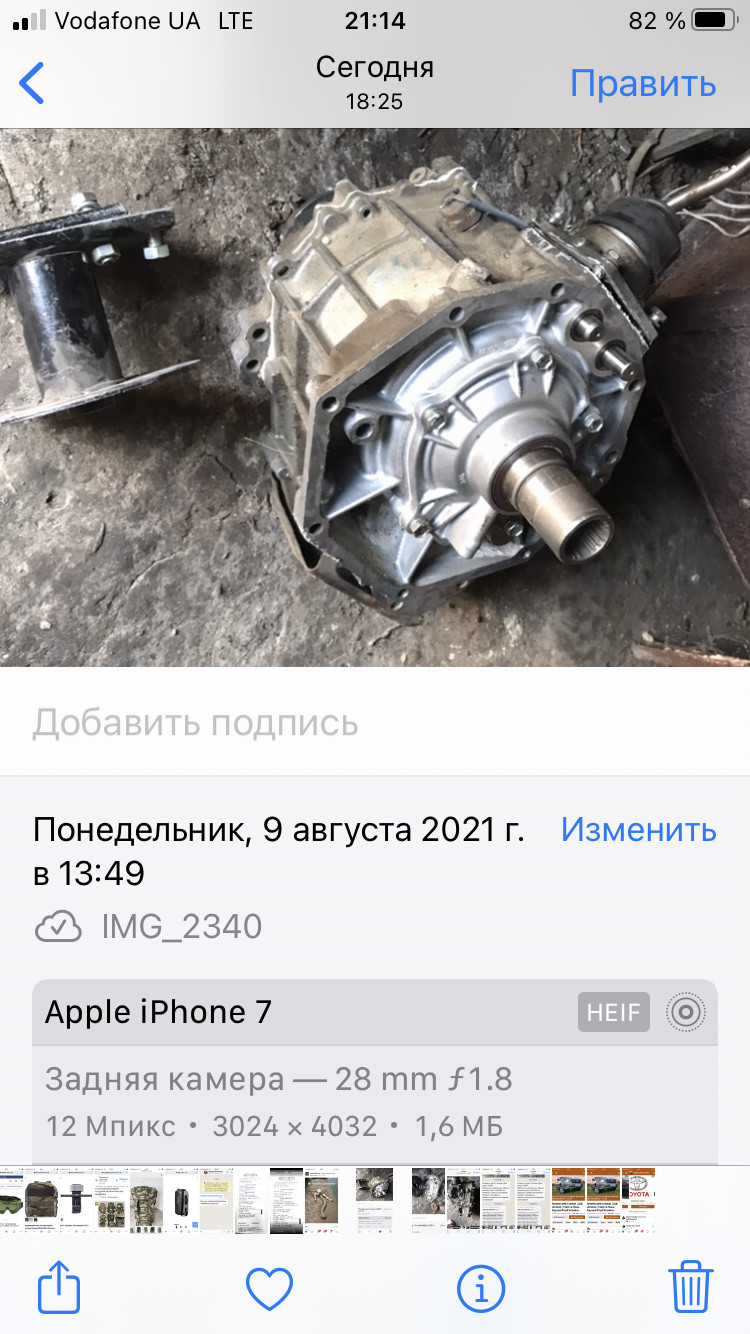
Task: Select the Toyota logo thumbnail in strip
Action: 638,1199
